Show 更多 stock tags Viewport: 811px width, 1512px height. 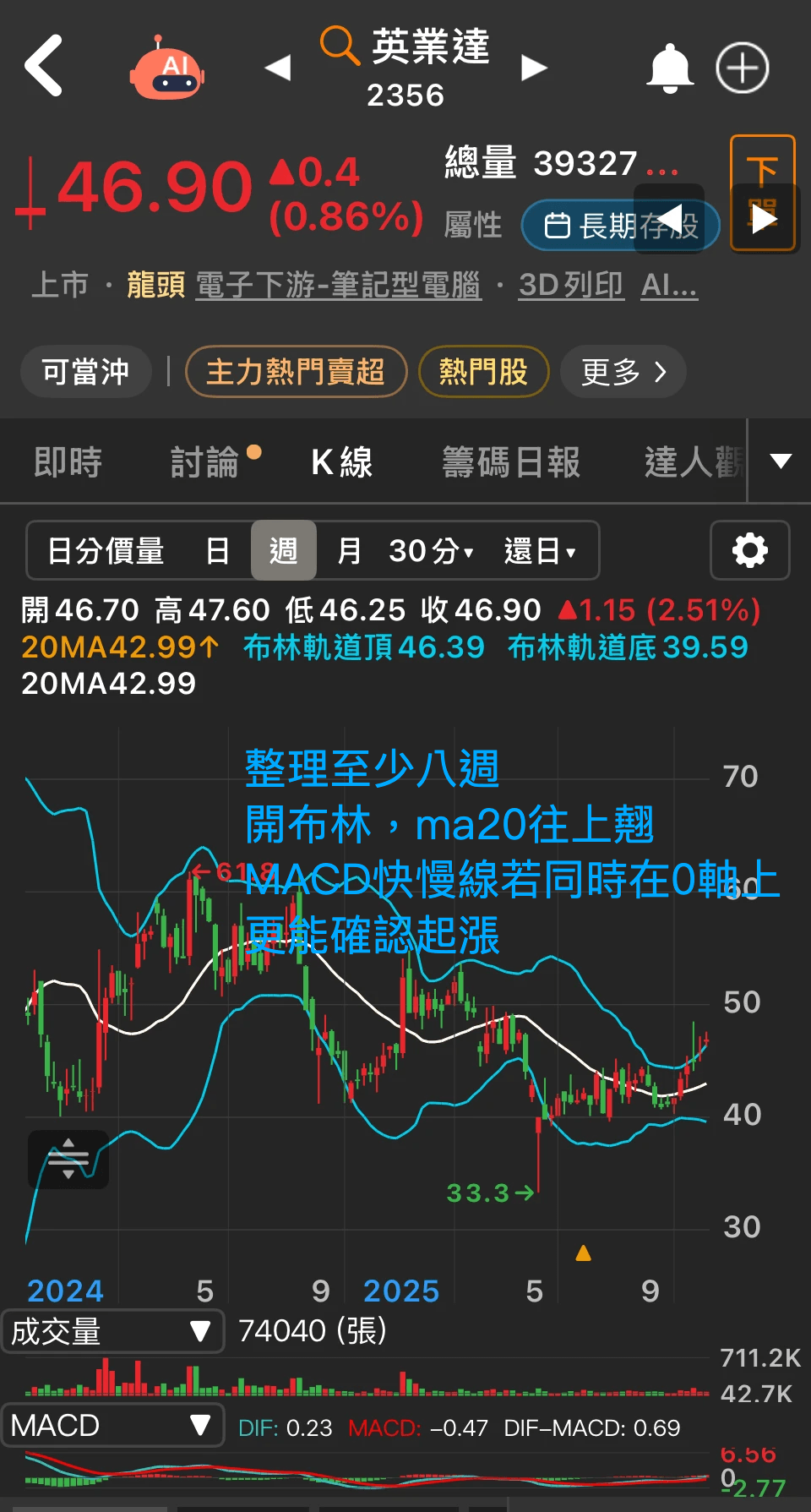coord(623,371)
